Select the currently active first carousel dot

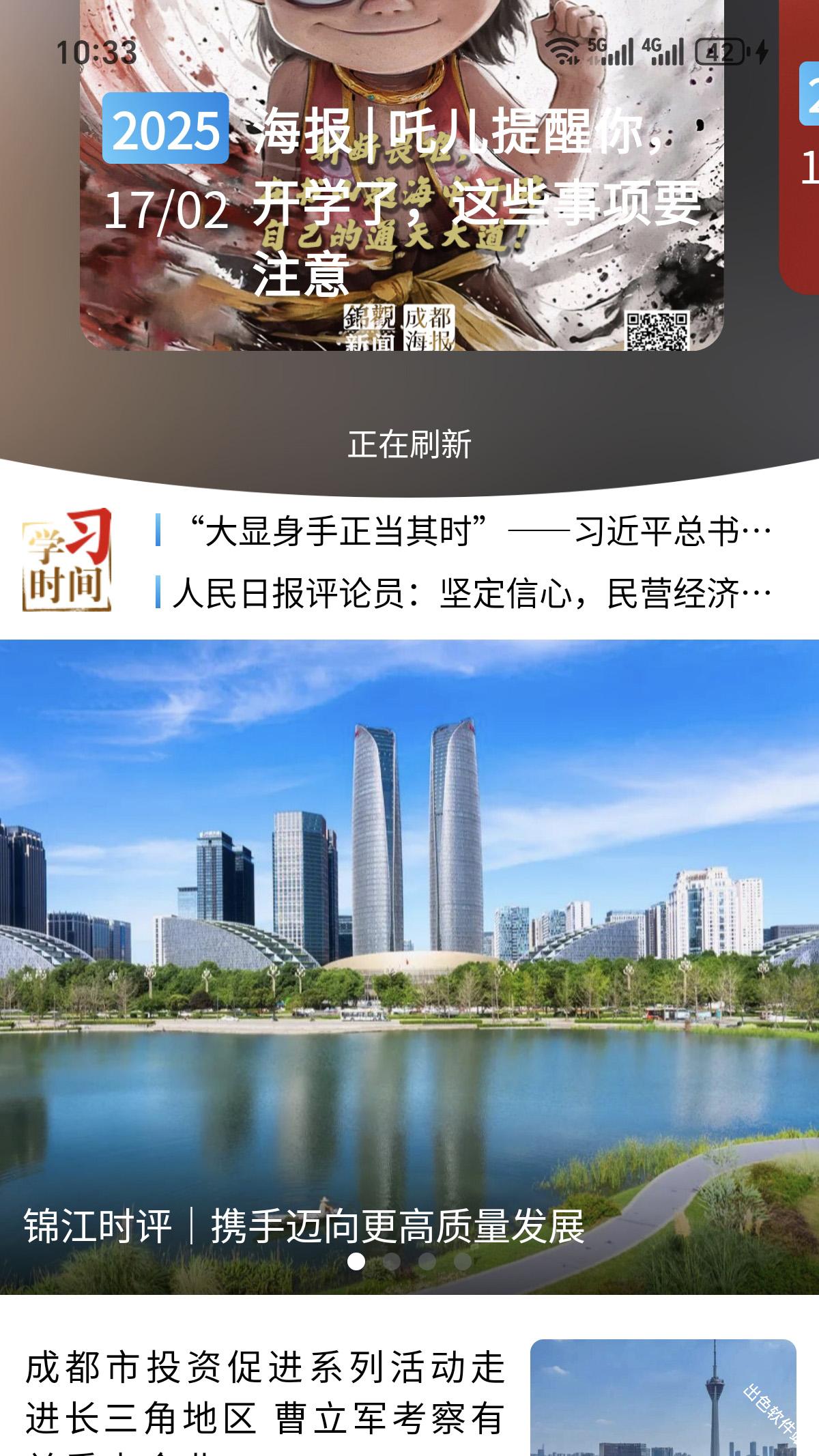356,1261
